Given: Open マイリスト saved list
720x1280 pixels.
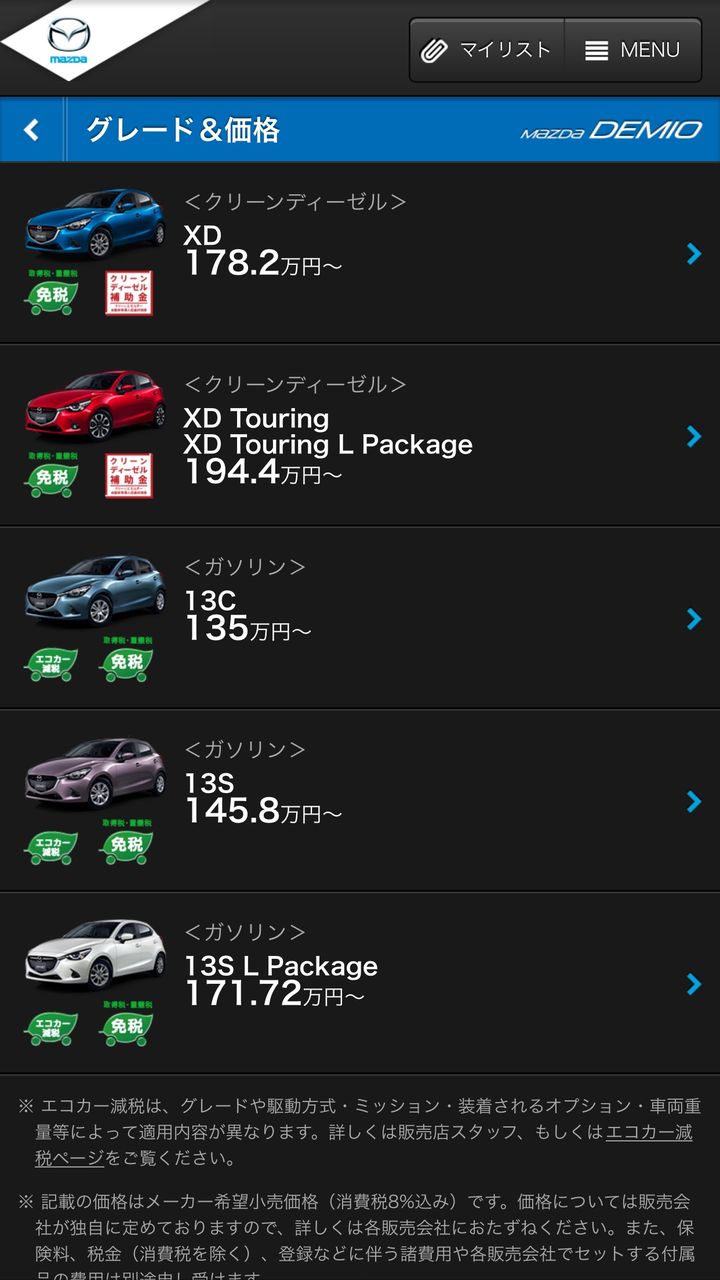Looking at the screenshot, I should pos(487,50).
